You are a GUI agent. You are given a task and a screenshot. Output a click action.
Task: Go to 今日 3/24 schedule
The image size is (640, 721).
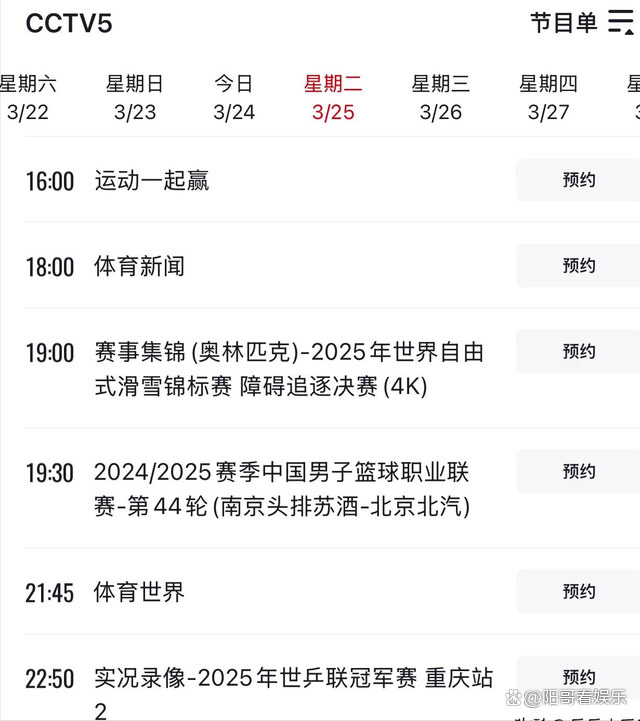click(234, 98)
